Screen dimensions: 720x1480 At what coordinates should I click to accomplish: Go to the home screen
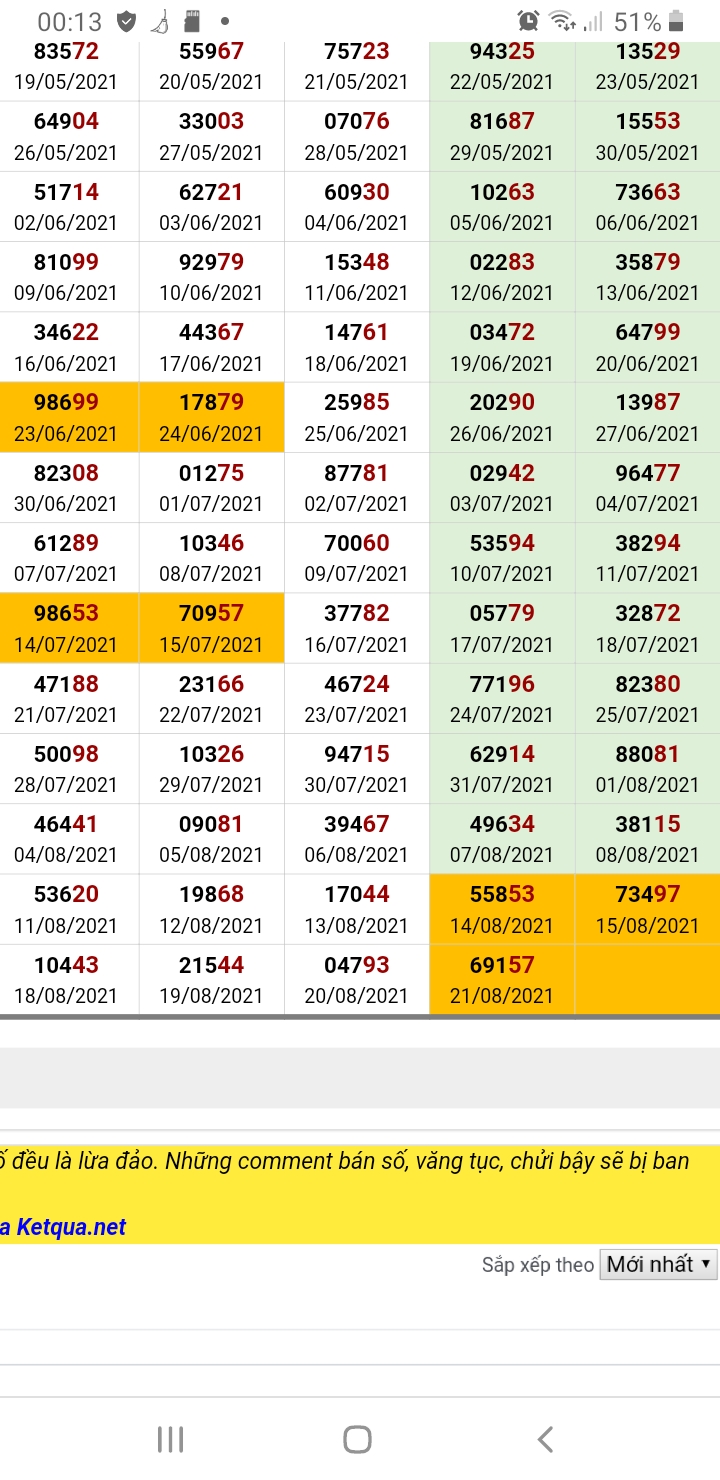click(357, 1439)
